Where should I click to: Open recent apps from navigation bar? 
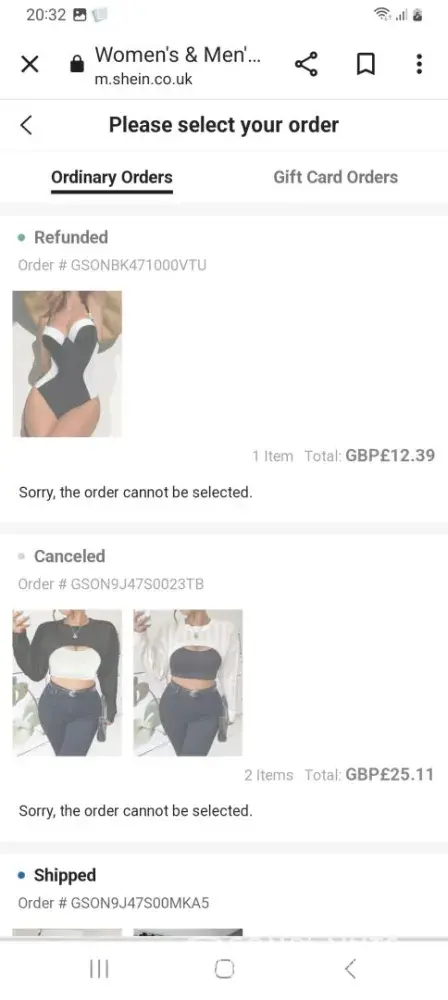pos(99,969)
